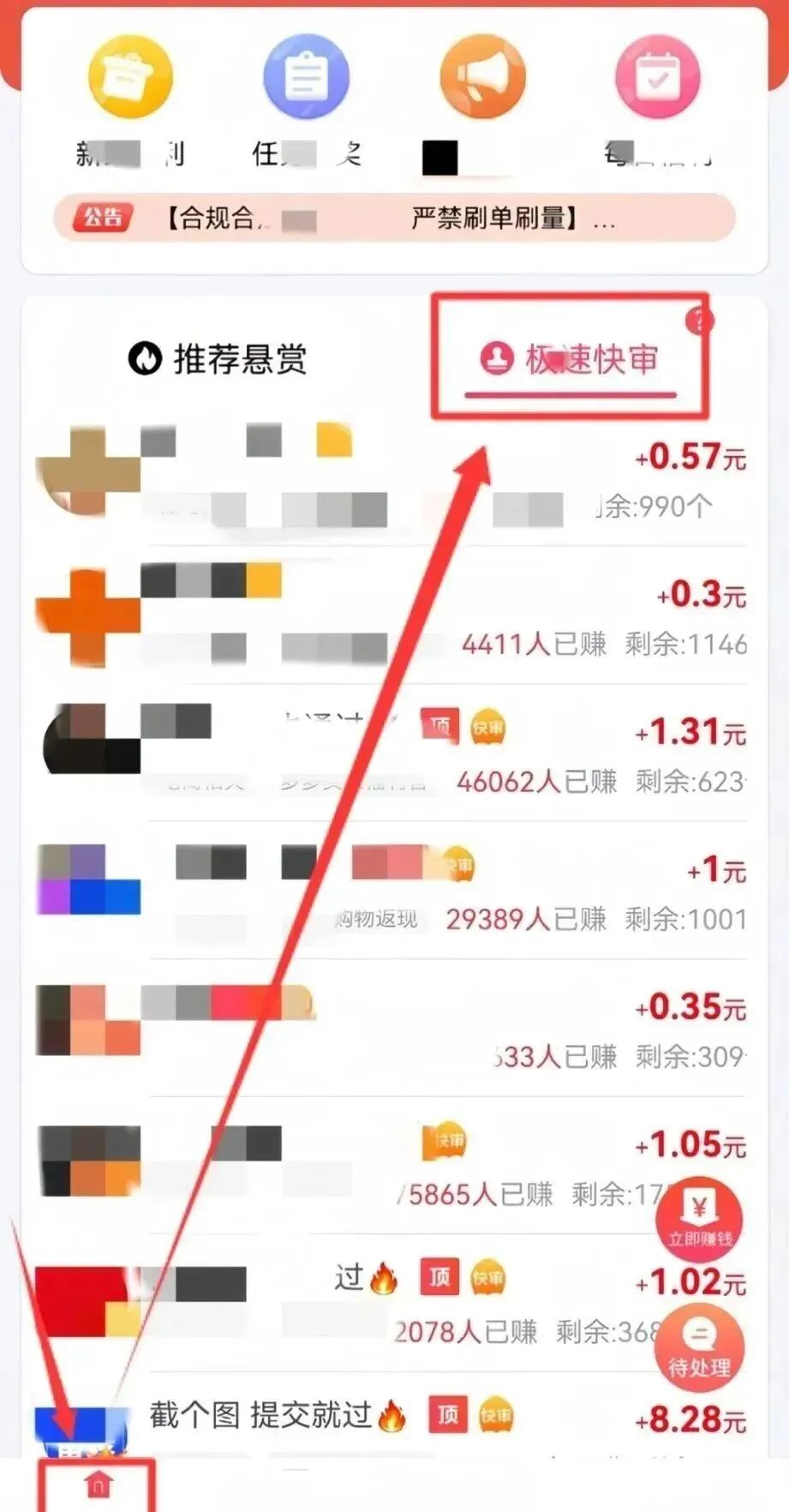Open the 公告 announcement banner
The height and width of the screenshot is (1512, 789).
pos(394,218)
